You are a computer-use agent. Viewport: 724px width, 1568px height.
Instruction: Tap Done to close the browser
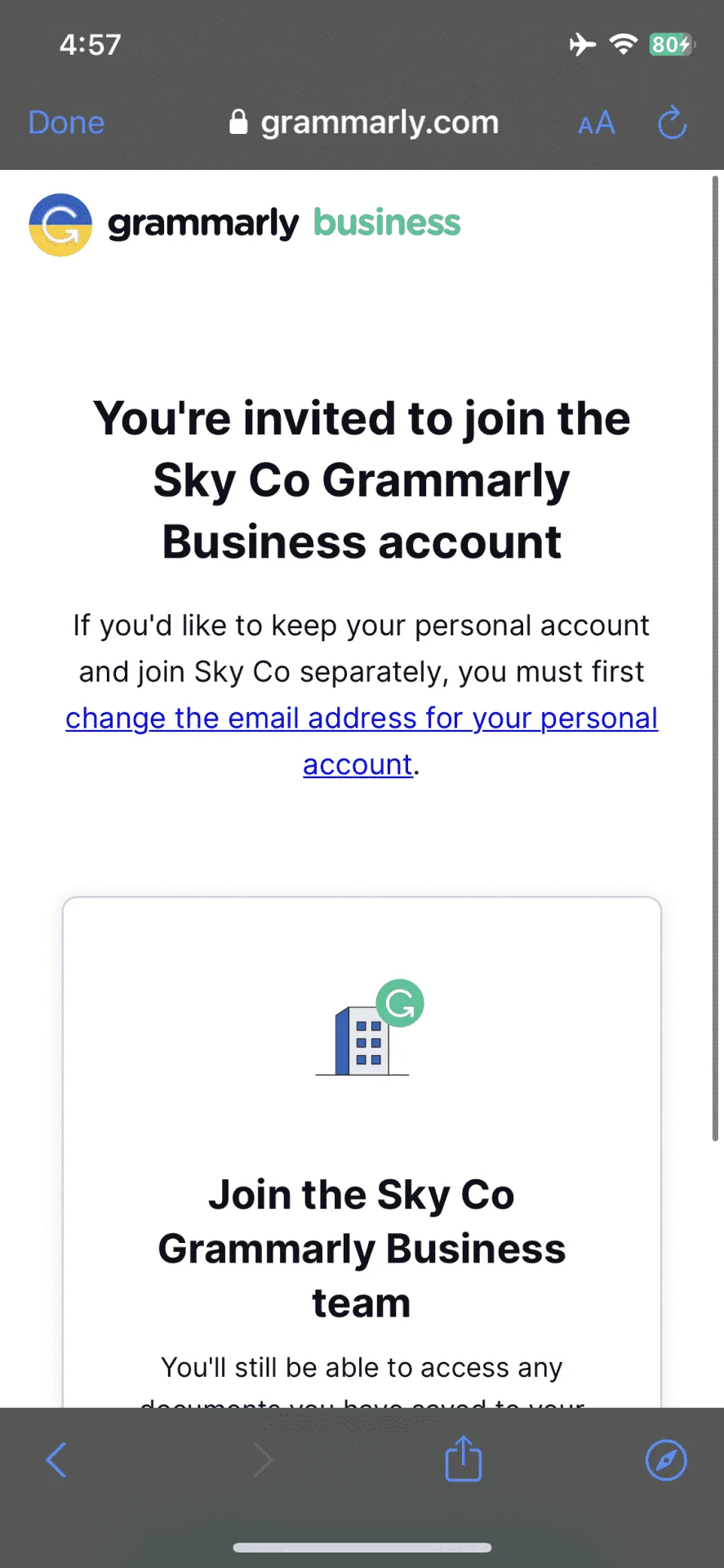pos(66,122)
